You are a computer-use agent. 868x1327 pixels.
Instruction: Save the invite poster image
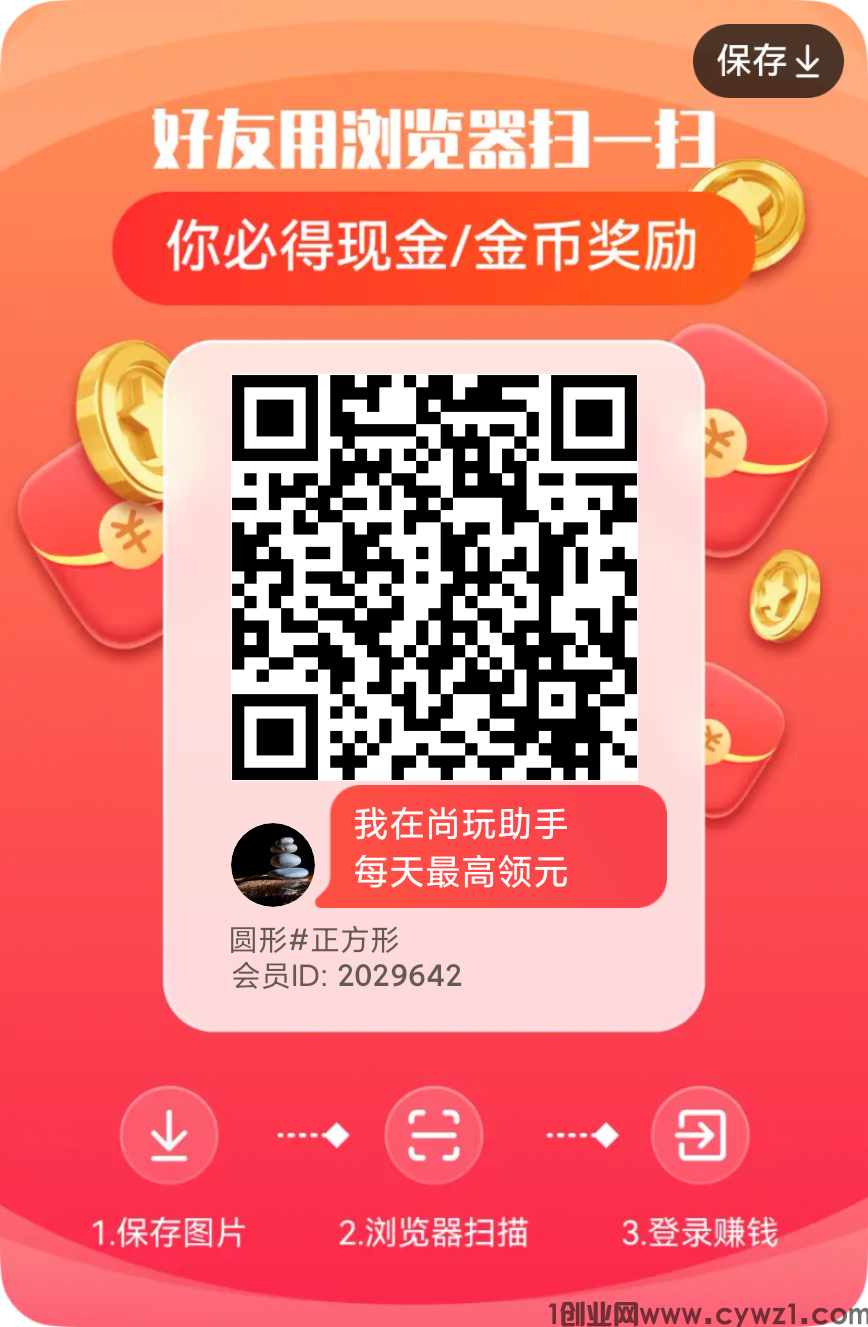pos(768,61)
